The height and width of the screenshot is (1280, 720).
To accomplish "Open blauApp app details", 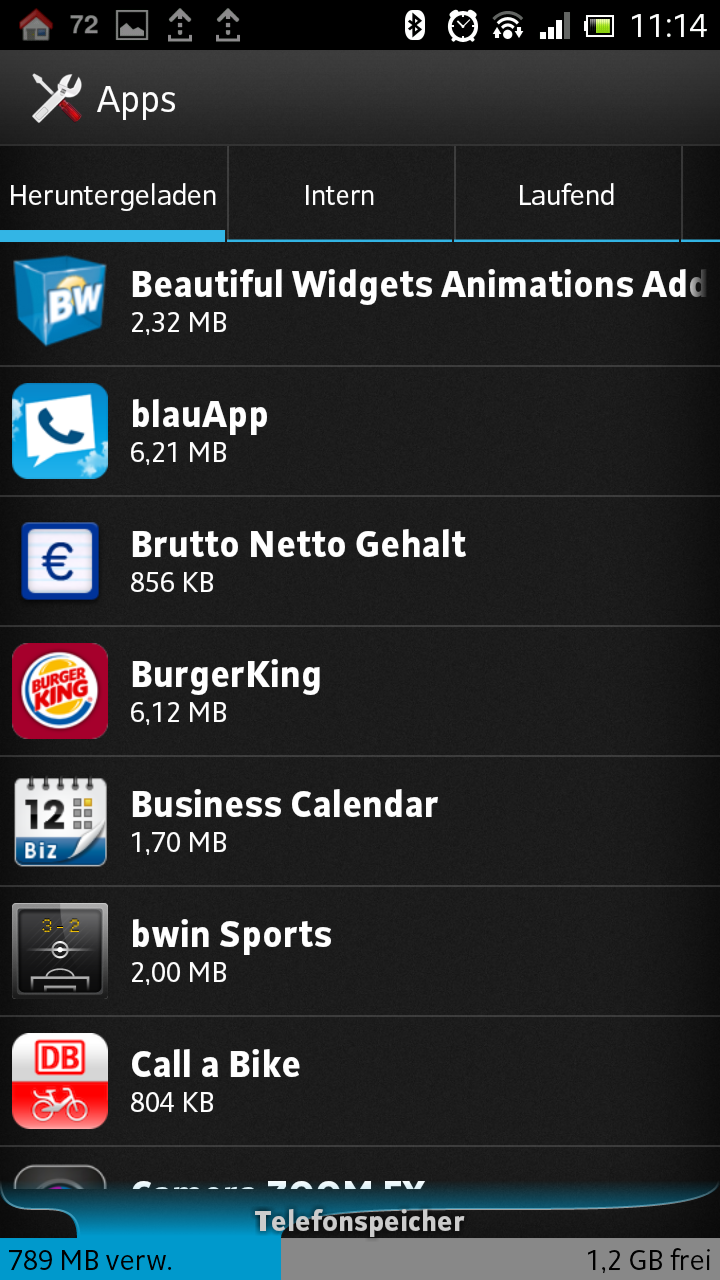I will tap(360, 431).
